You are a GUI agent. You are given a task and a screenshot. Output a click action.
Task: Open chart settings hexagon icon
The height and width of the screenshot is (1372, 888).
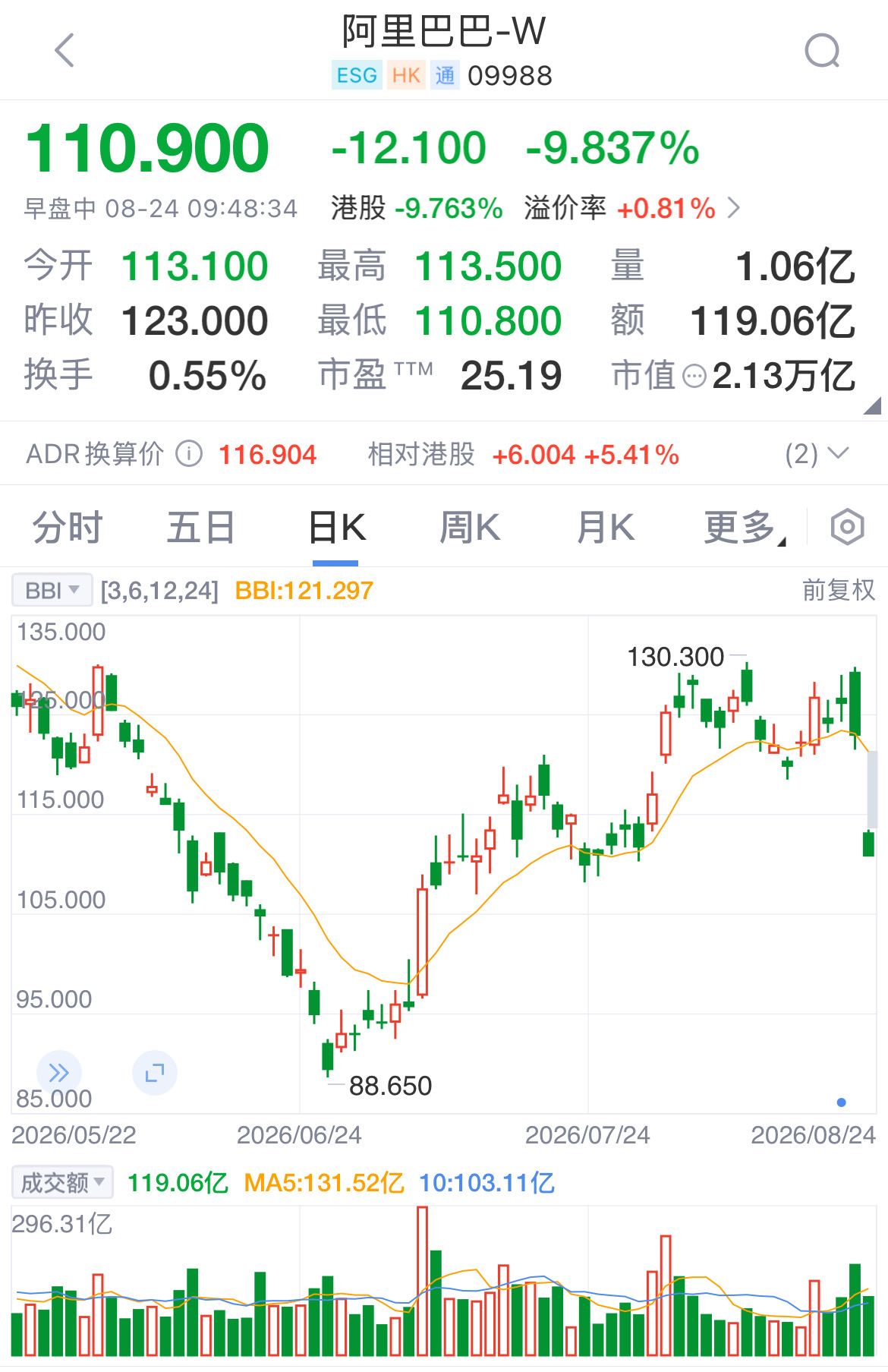[x=847, y=527]
